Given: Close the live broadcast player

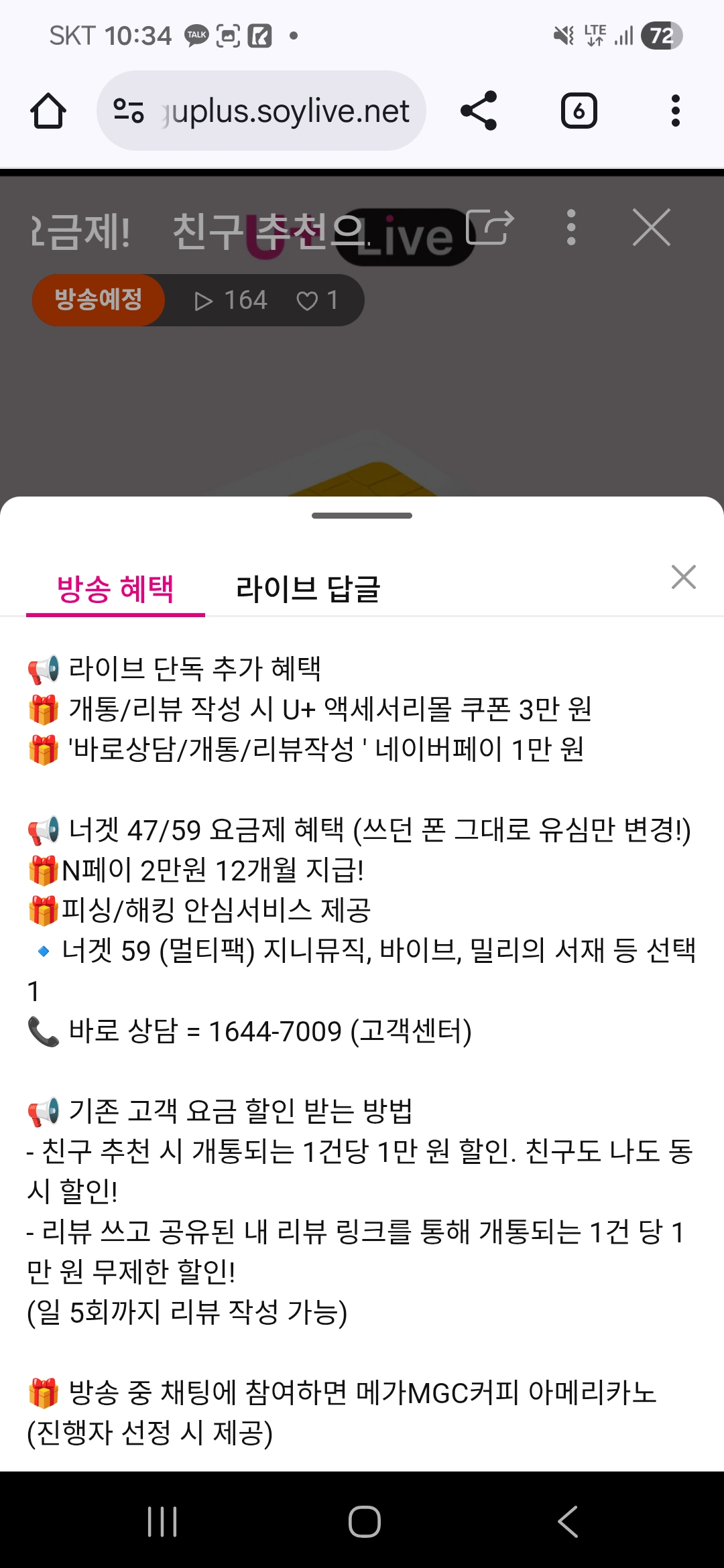Looking at the screenshot, I should click(x=651, y=228).
